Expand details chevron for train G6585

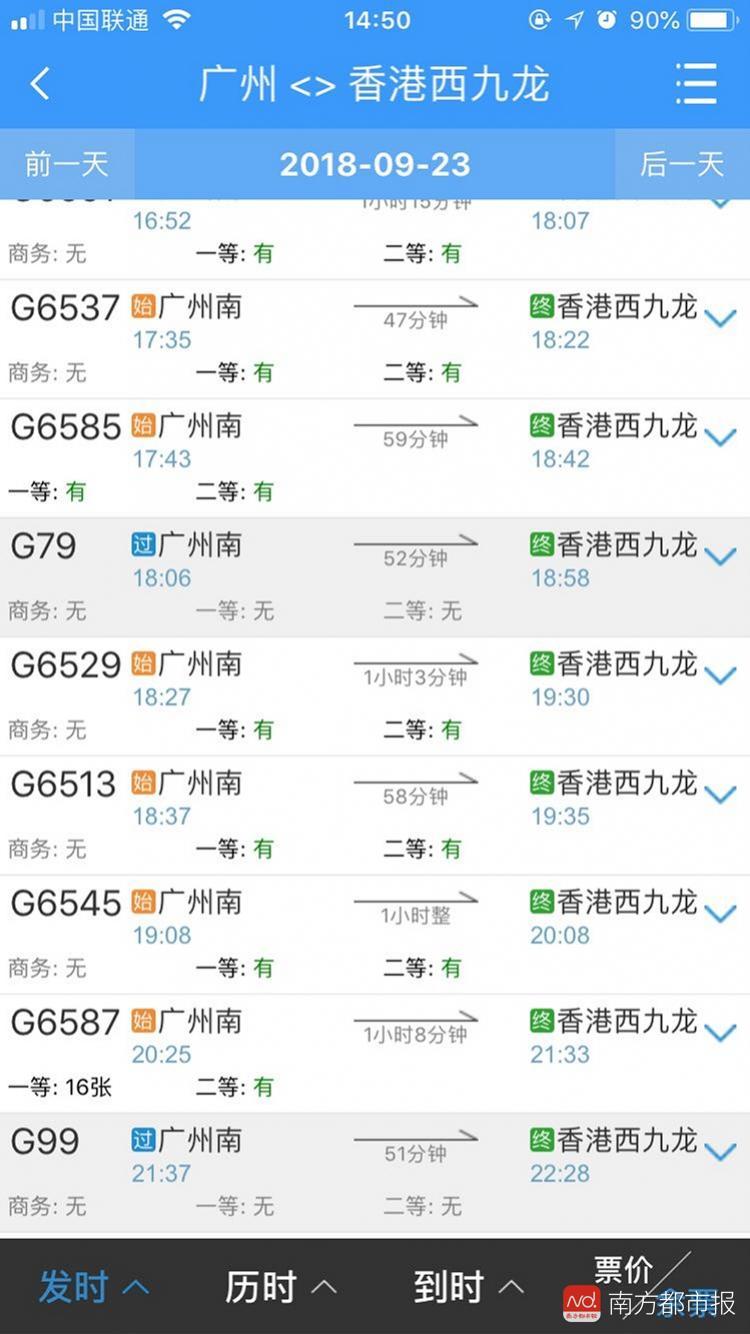(720, 437)
